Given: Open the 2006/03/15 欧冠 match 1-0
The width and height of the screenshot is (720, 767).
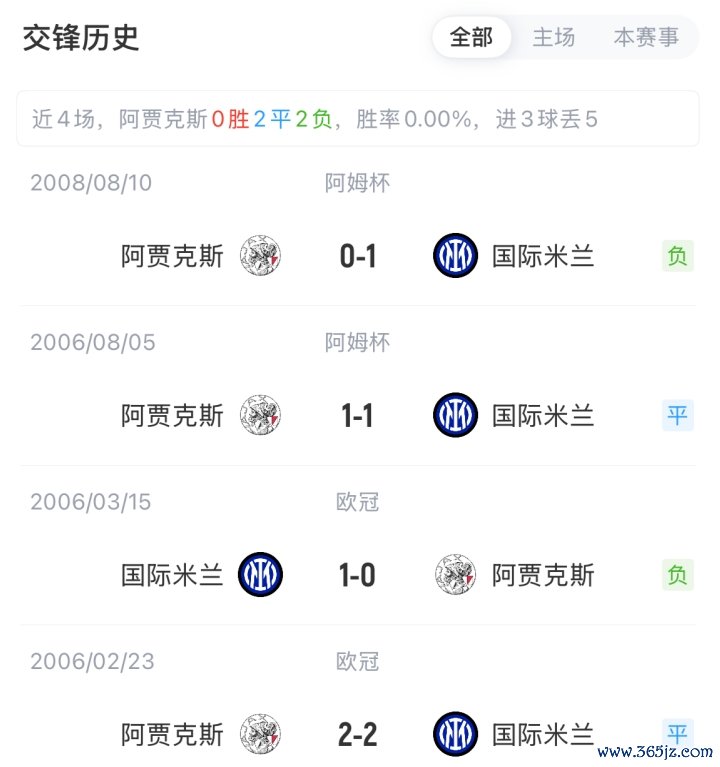Looking at the screenshot, I should pyautogui.click(x=358, y=575).
